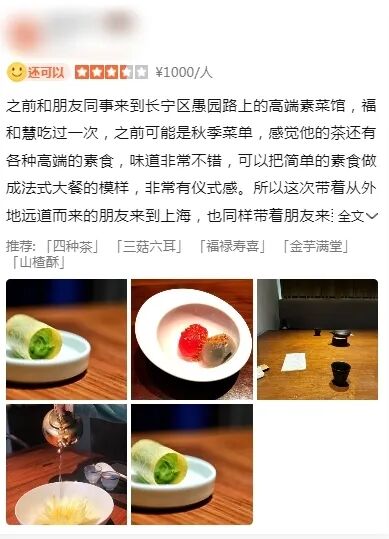
Task: Select recommended dish 福禄寿喜
Action: click(x=232, y=246)
